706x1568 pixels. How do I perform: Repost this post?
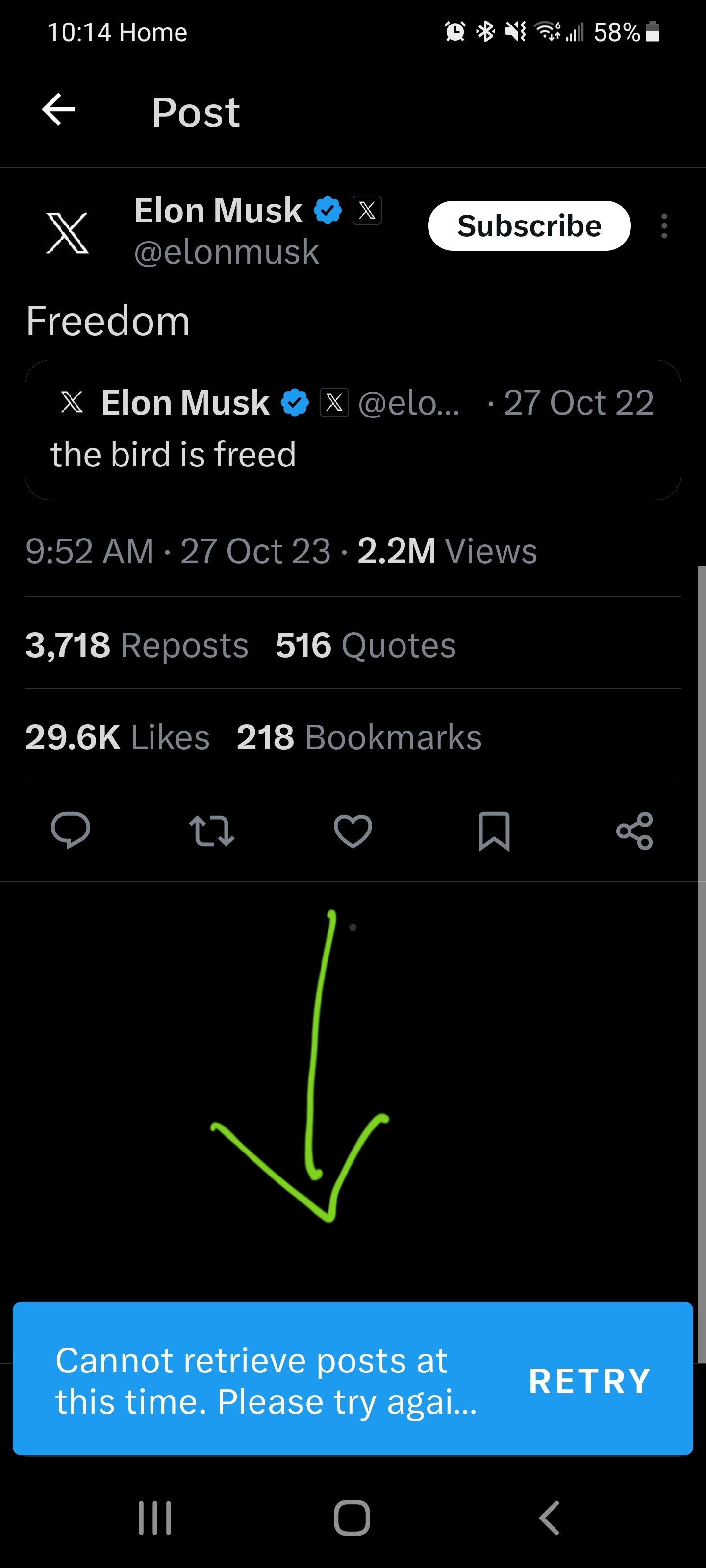211,830
